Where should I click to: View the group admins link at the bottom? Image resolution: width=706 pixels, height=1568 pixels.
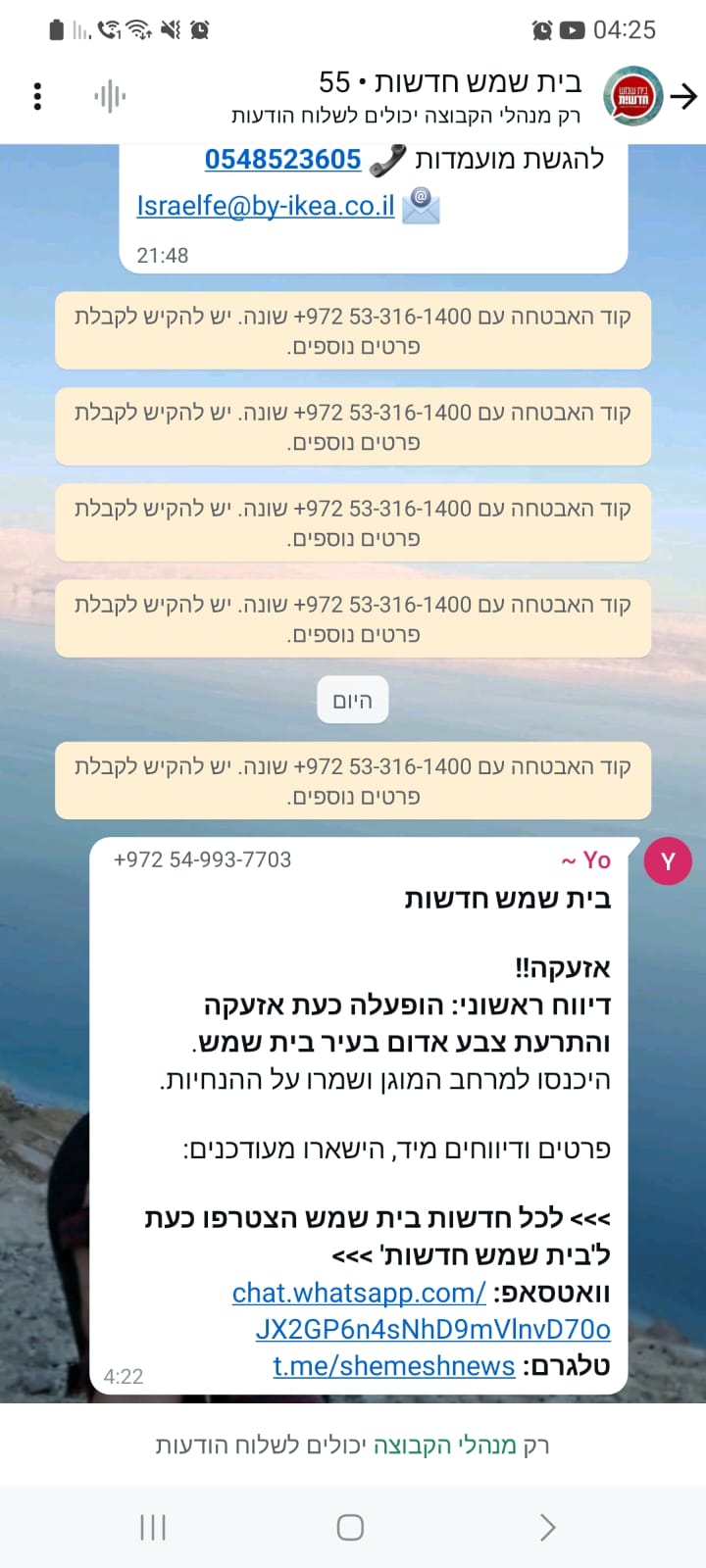click(x=444, y=1445)
